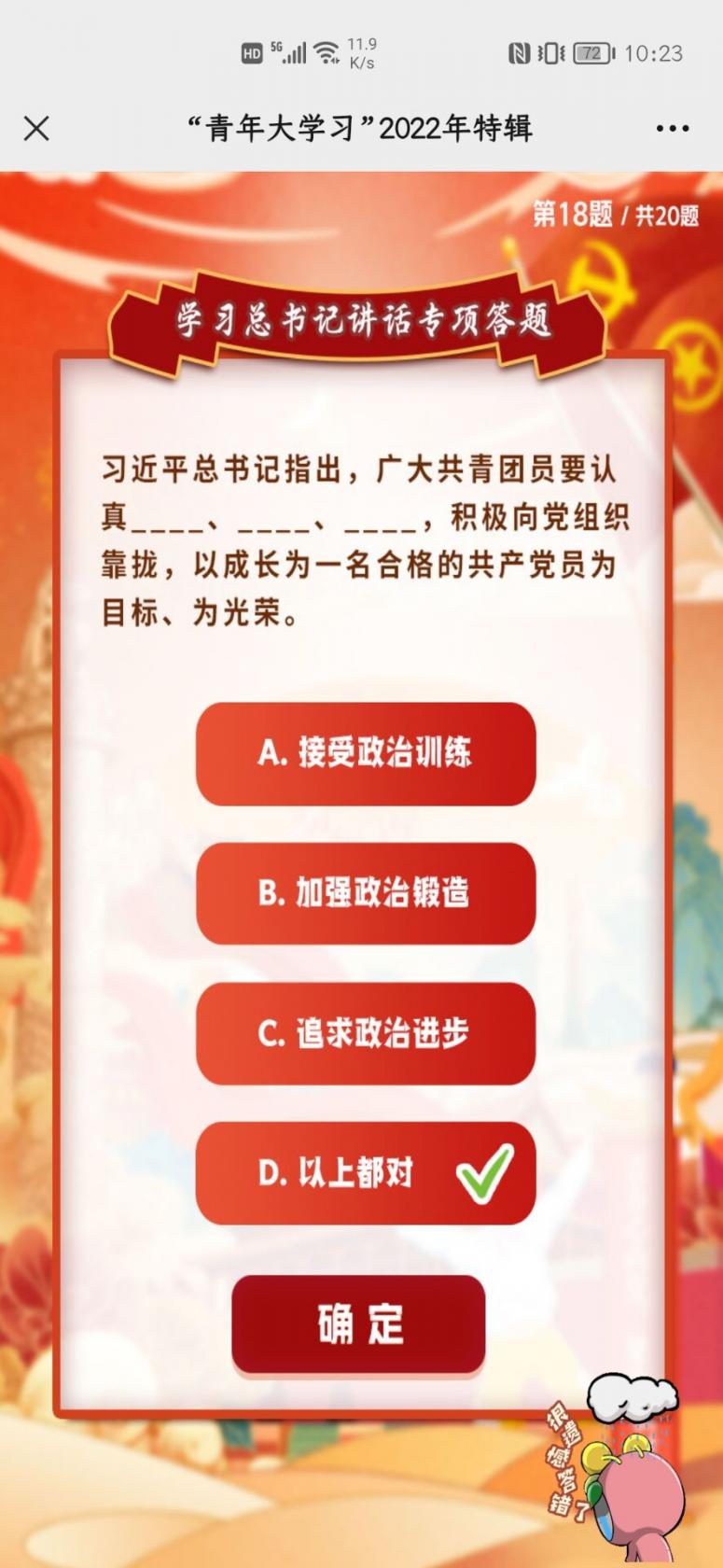Select option D. 以上都对

point(365,1173)
